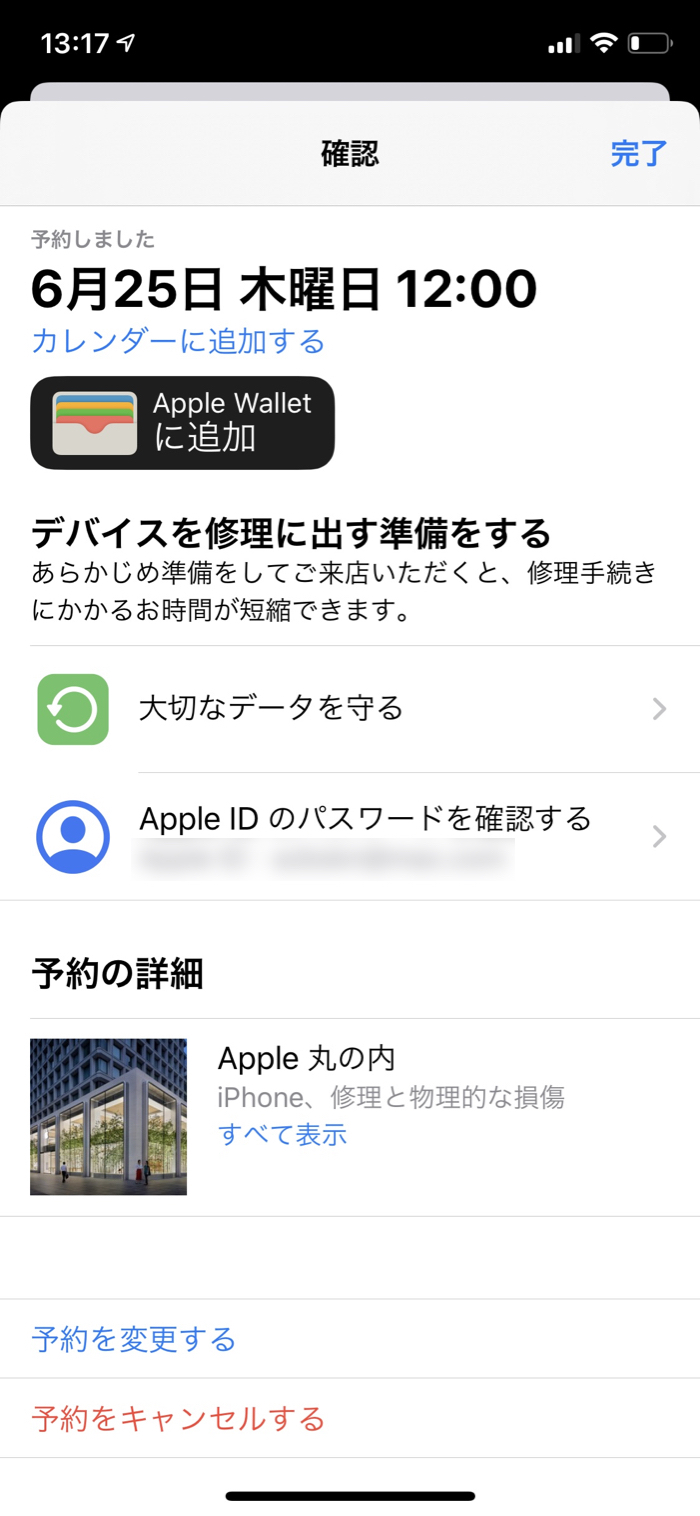Open Apple ID のパスワードを確認する row
Screen dimensions: 700x1516
tap(350, 835)
